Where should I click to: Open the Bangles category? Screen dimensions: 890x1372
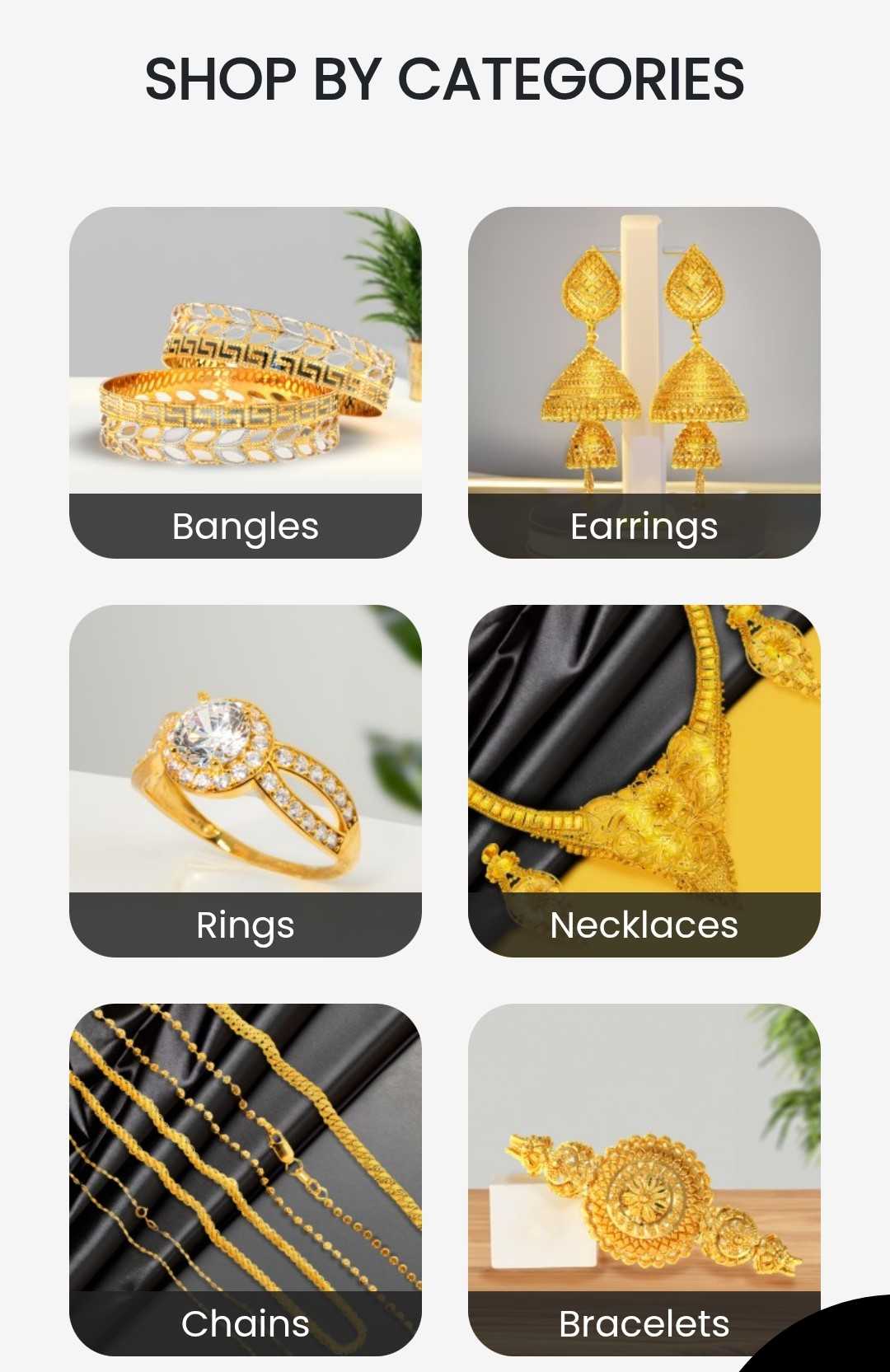click(x=245, y=382)
